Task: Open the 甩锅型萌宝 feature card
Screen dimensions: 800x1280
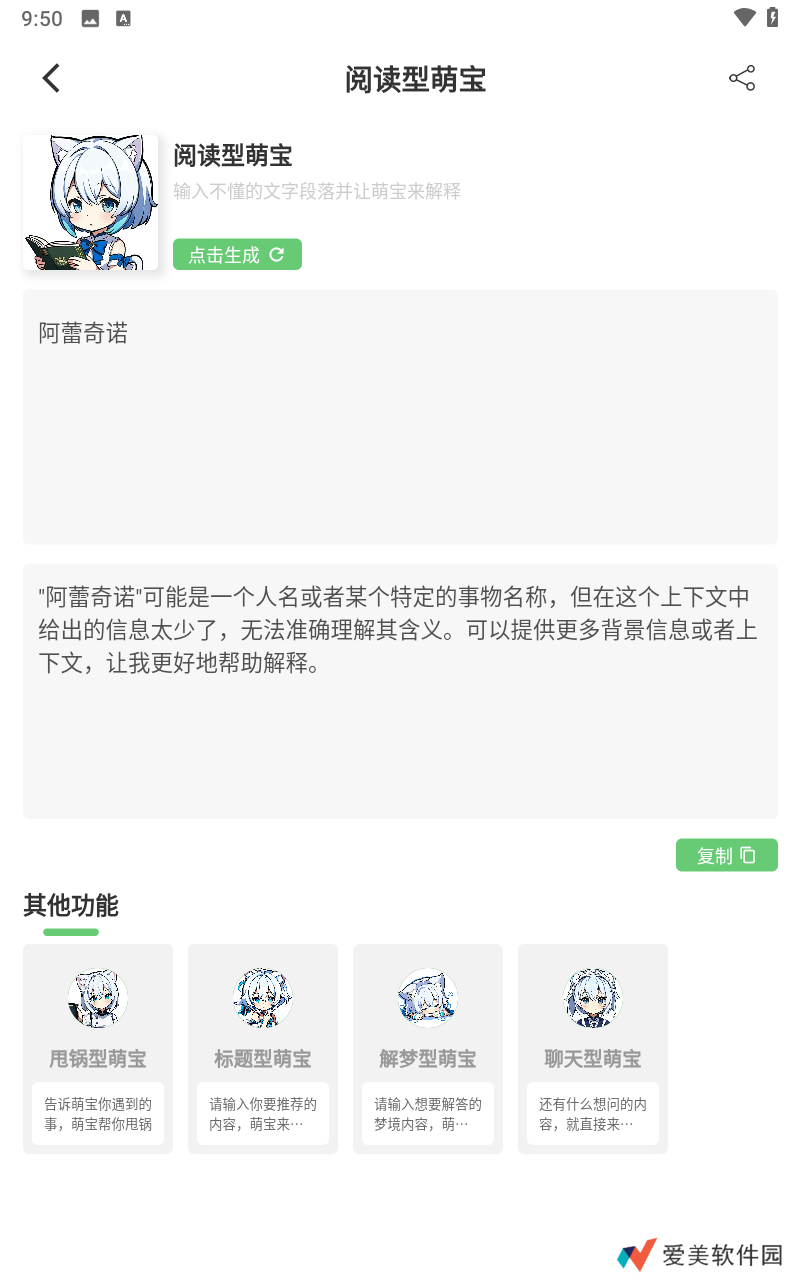Action: coord(97,1048)
